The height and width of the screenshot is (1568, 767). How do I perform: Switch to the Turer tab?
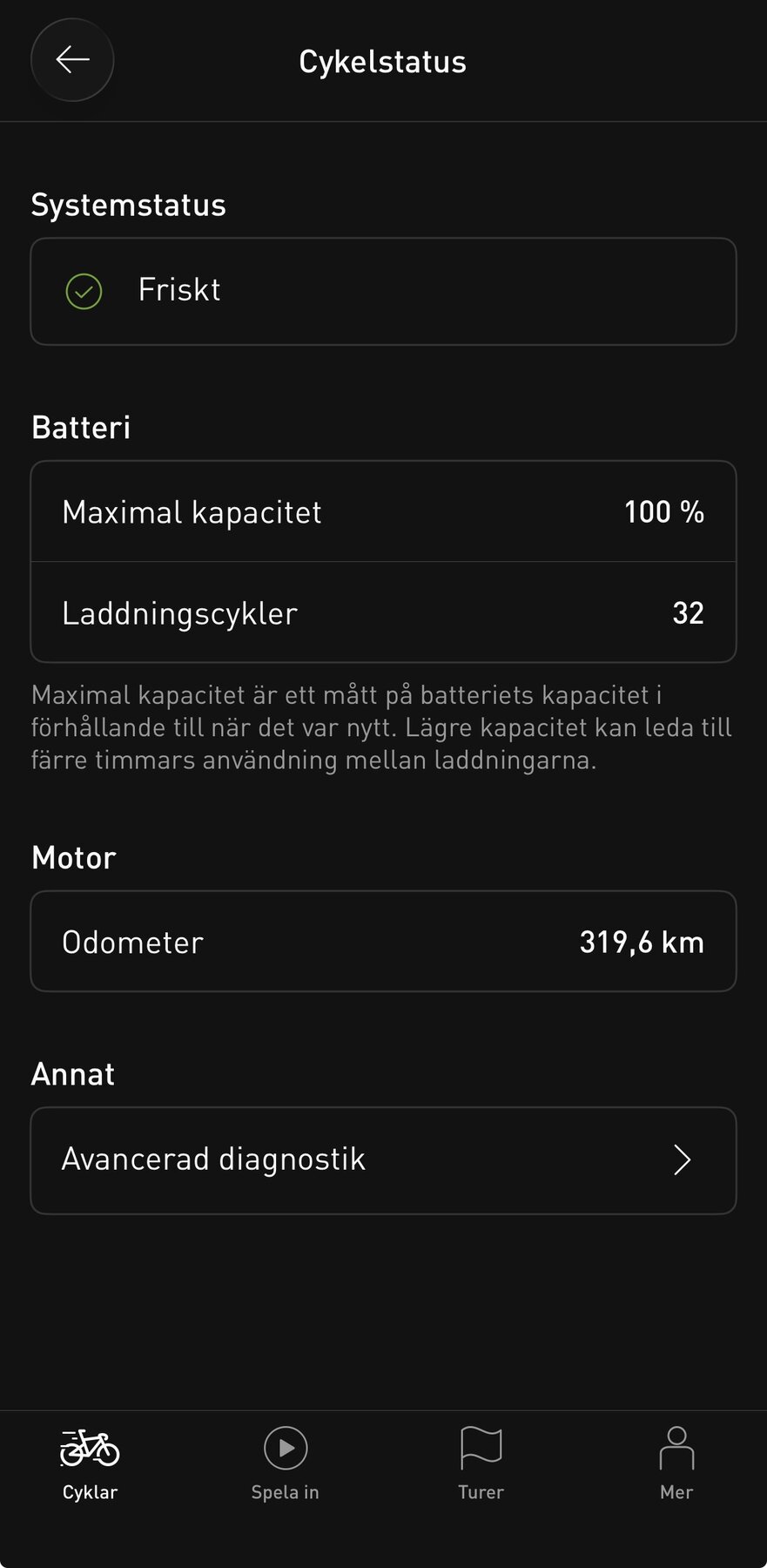(481, 1463)
